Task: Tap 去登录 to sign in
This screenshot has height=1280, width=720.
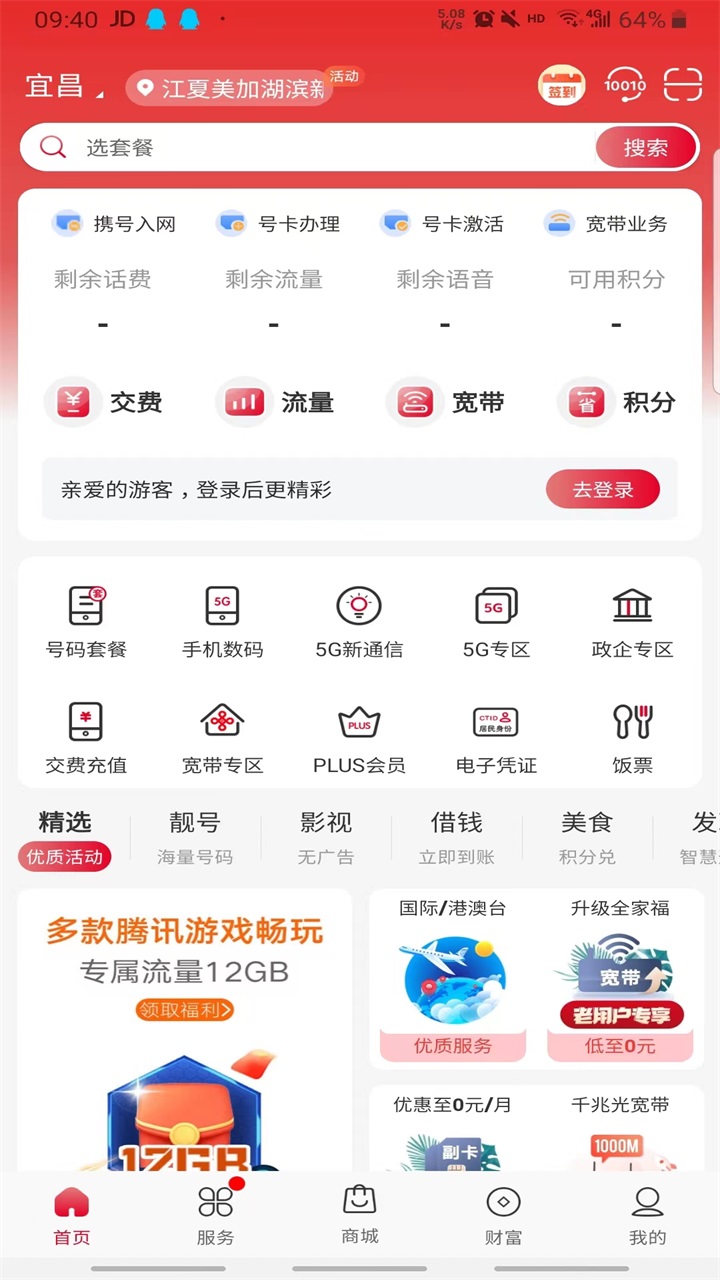Action: click(602, 490)
